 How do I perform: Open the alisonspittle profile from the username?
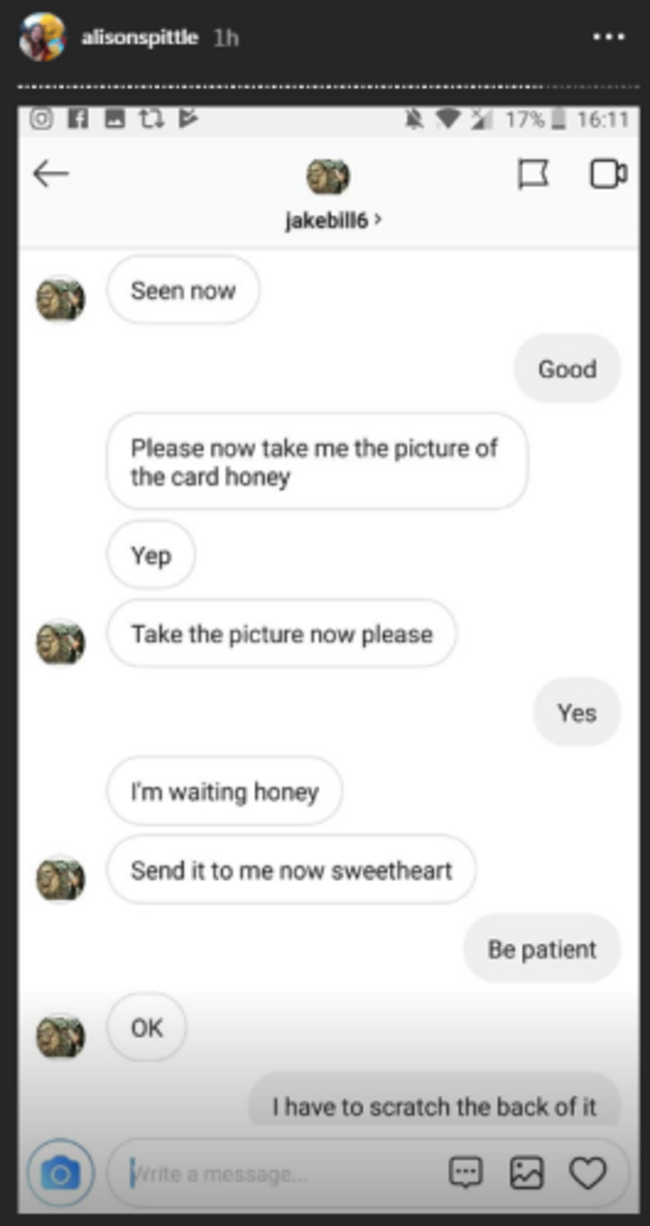(138, 37)
